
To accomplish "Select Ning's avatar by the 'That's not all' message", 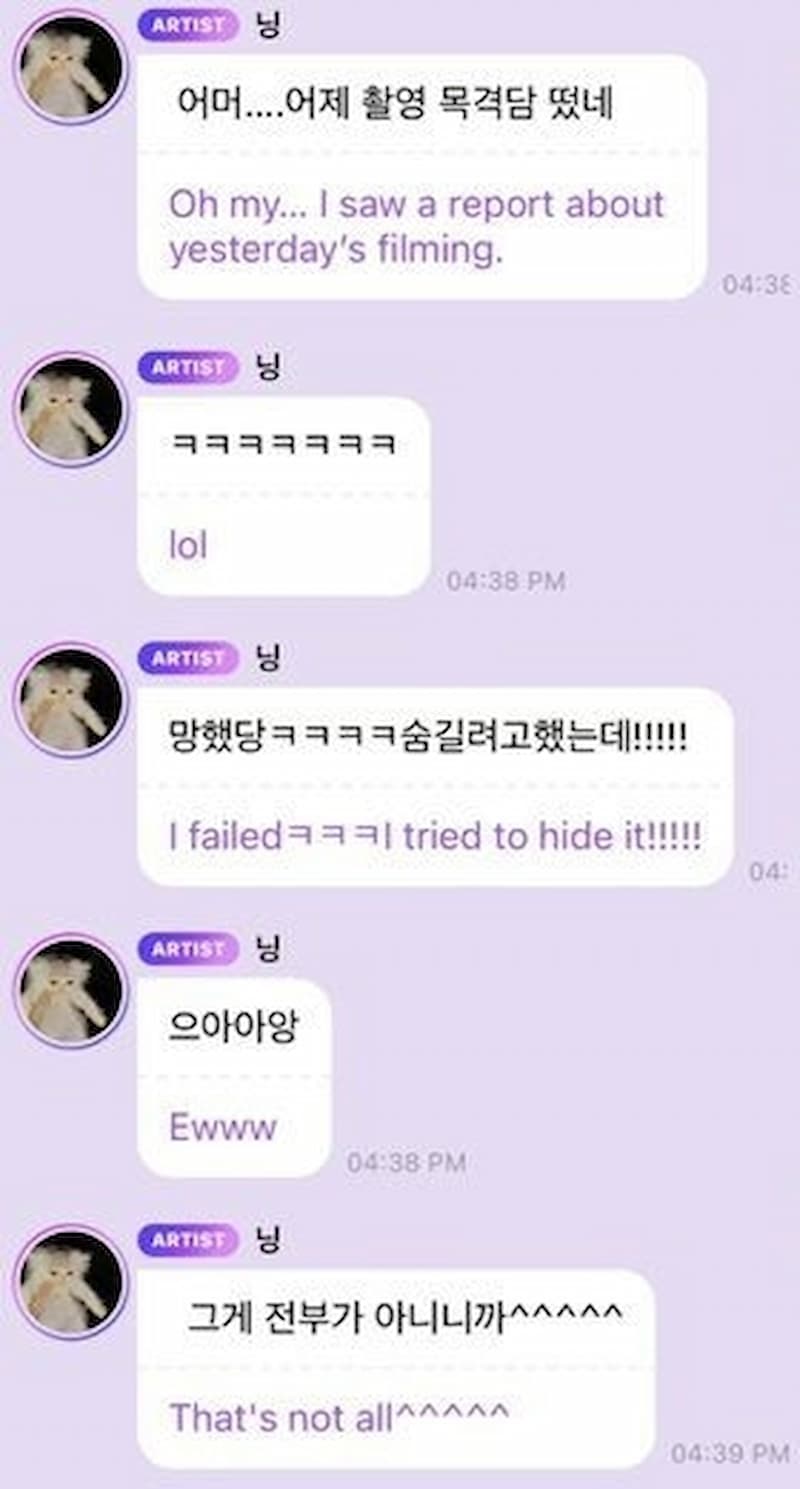I will click(x=70, y=1282).
